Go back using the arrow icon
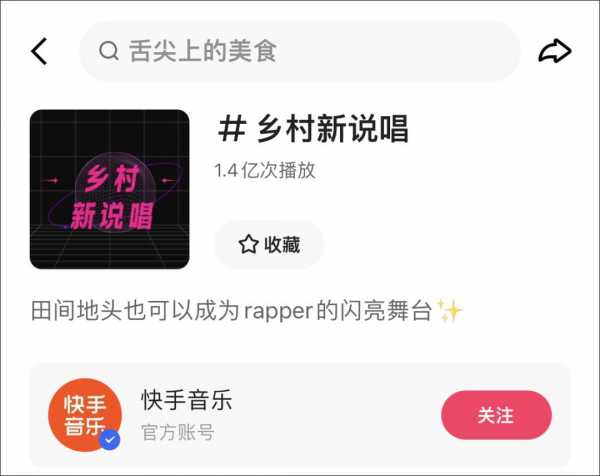600x476 pixels. [39, 51]
